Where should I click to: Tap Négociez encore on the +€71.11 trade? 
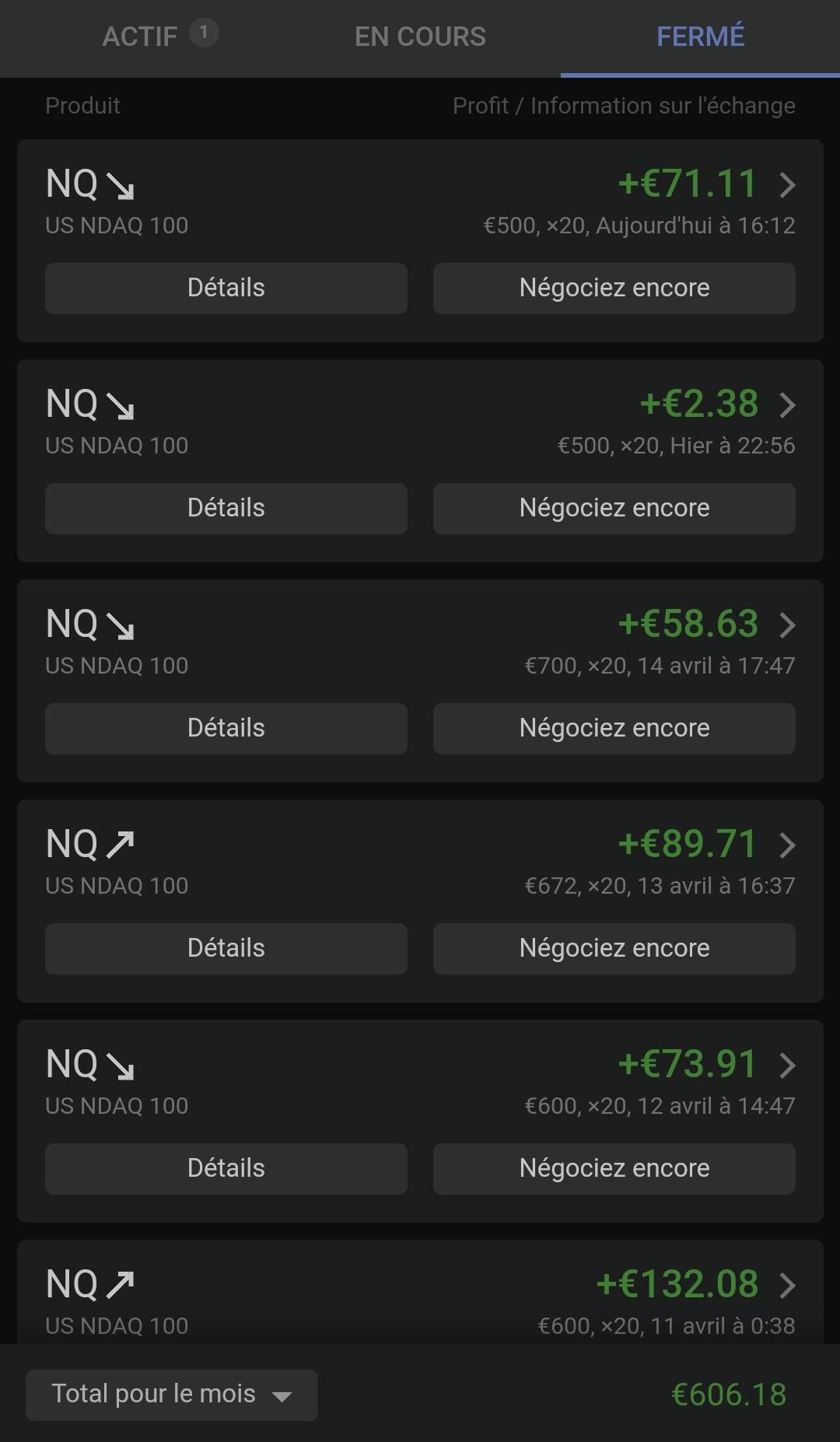[x=614, y=289]
